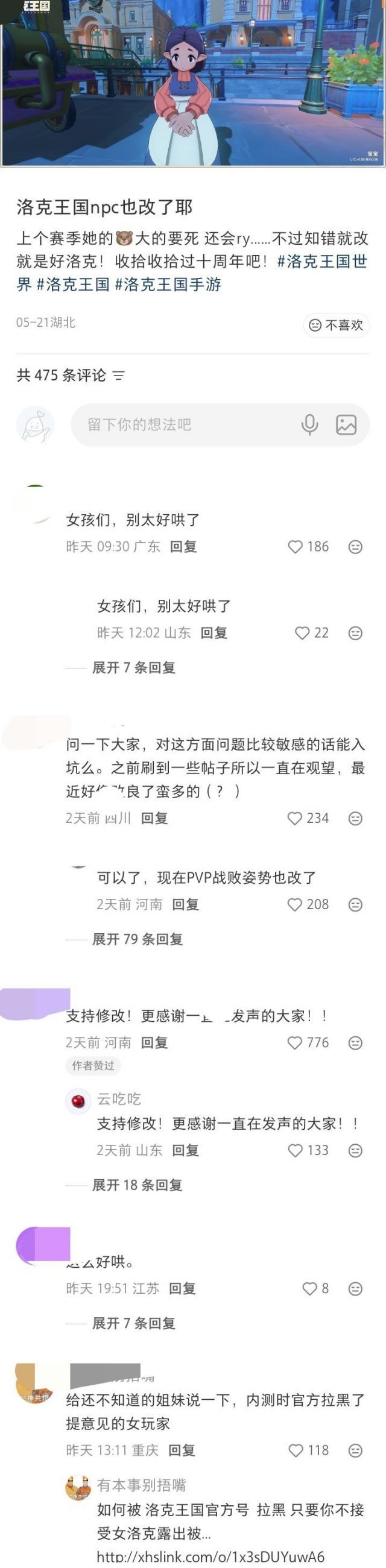Attach an image via the picture icon
Image resolution: width=386 pixels, height=1568 pixels.
346,424
